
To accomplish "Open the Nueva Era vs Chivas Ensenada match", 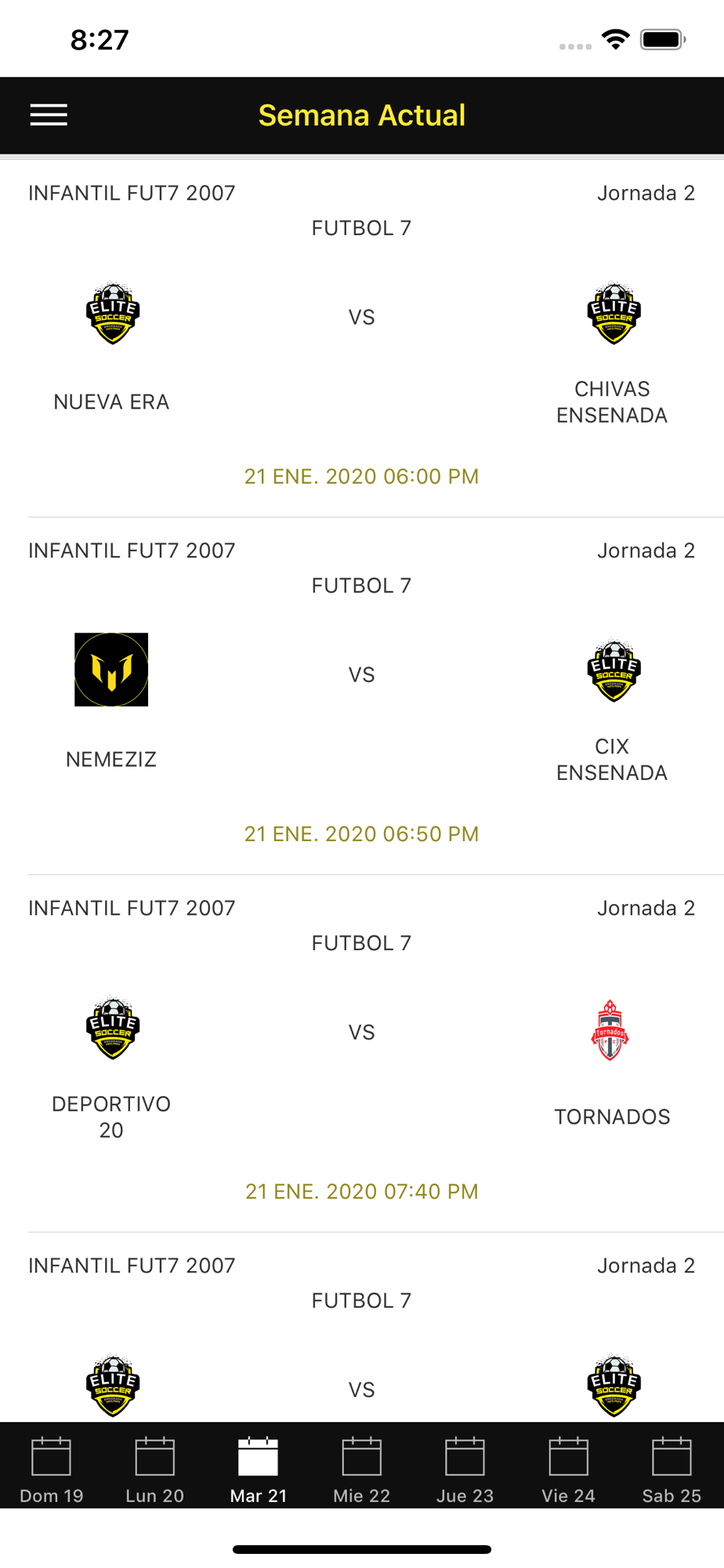I will (x=362, y=339).
